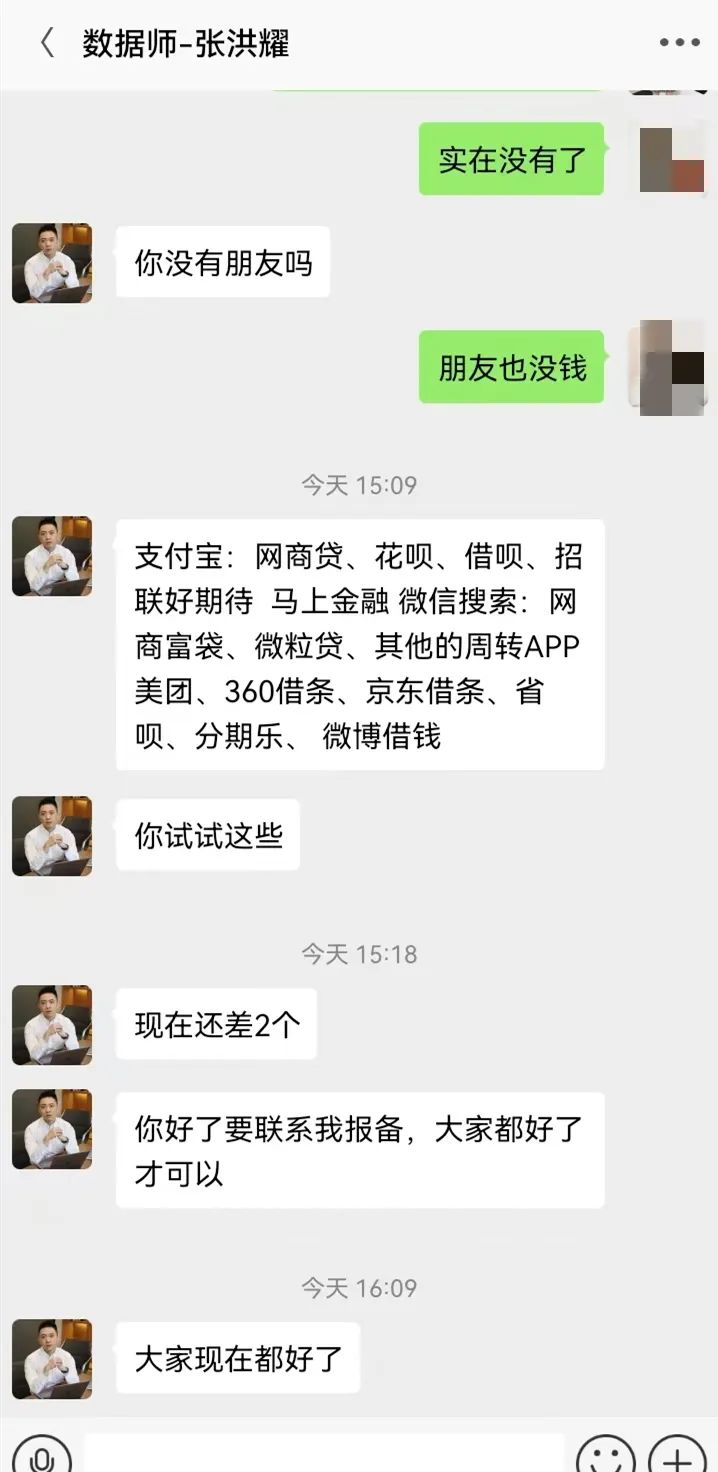The image size is (718, 1472).
Task: View own avatar next to 实在没有了
Action: pyautogui.click(x=672, y=160)
